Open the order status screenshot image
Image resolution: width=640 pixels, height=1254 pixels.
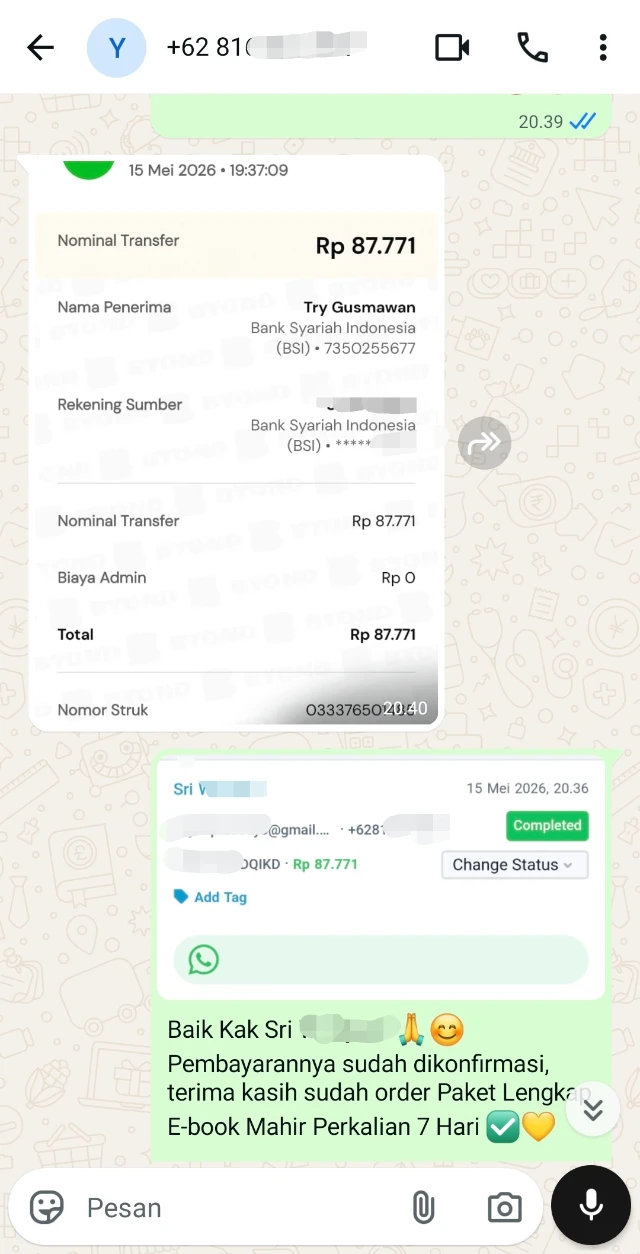click(381, 879)
